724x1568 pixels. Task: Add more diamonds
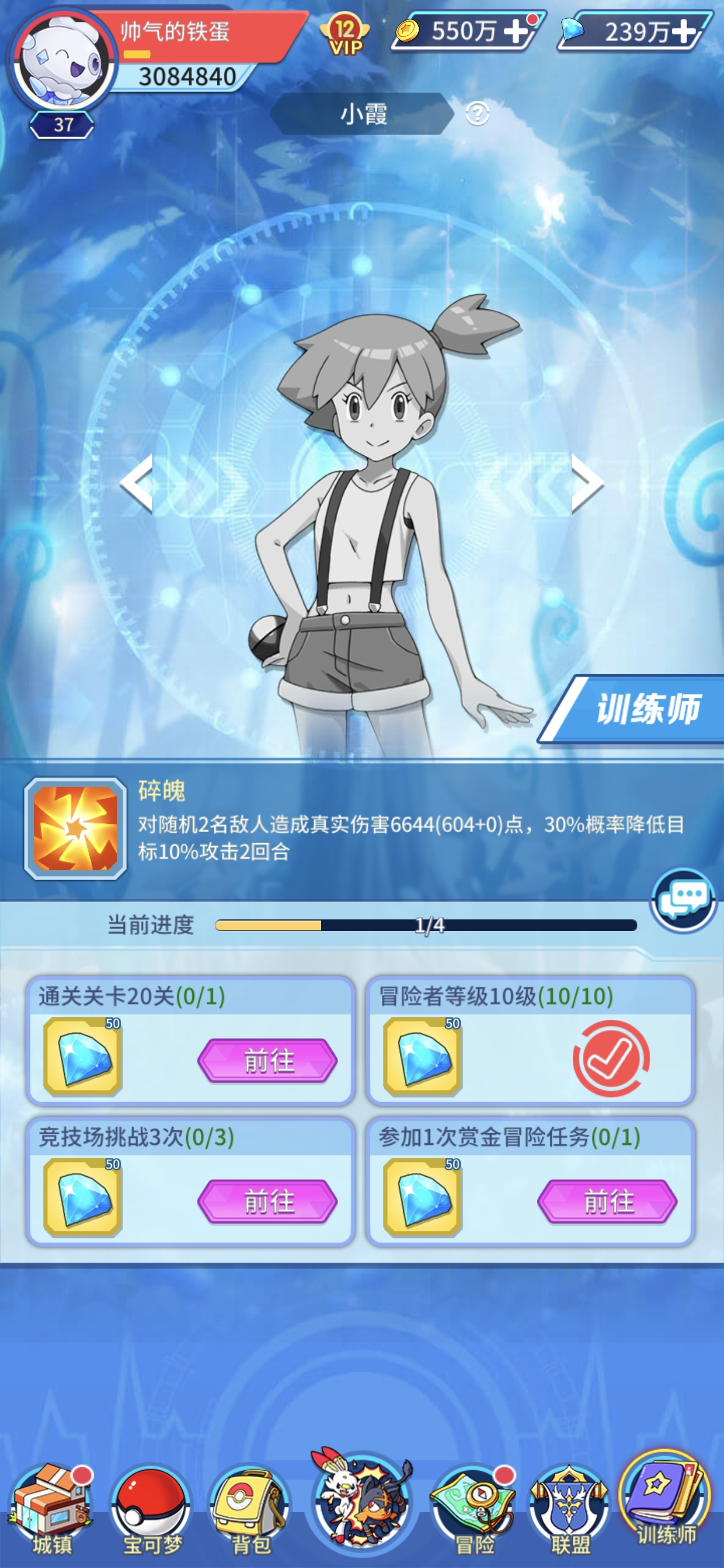coord(684,32)
